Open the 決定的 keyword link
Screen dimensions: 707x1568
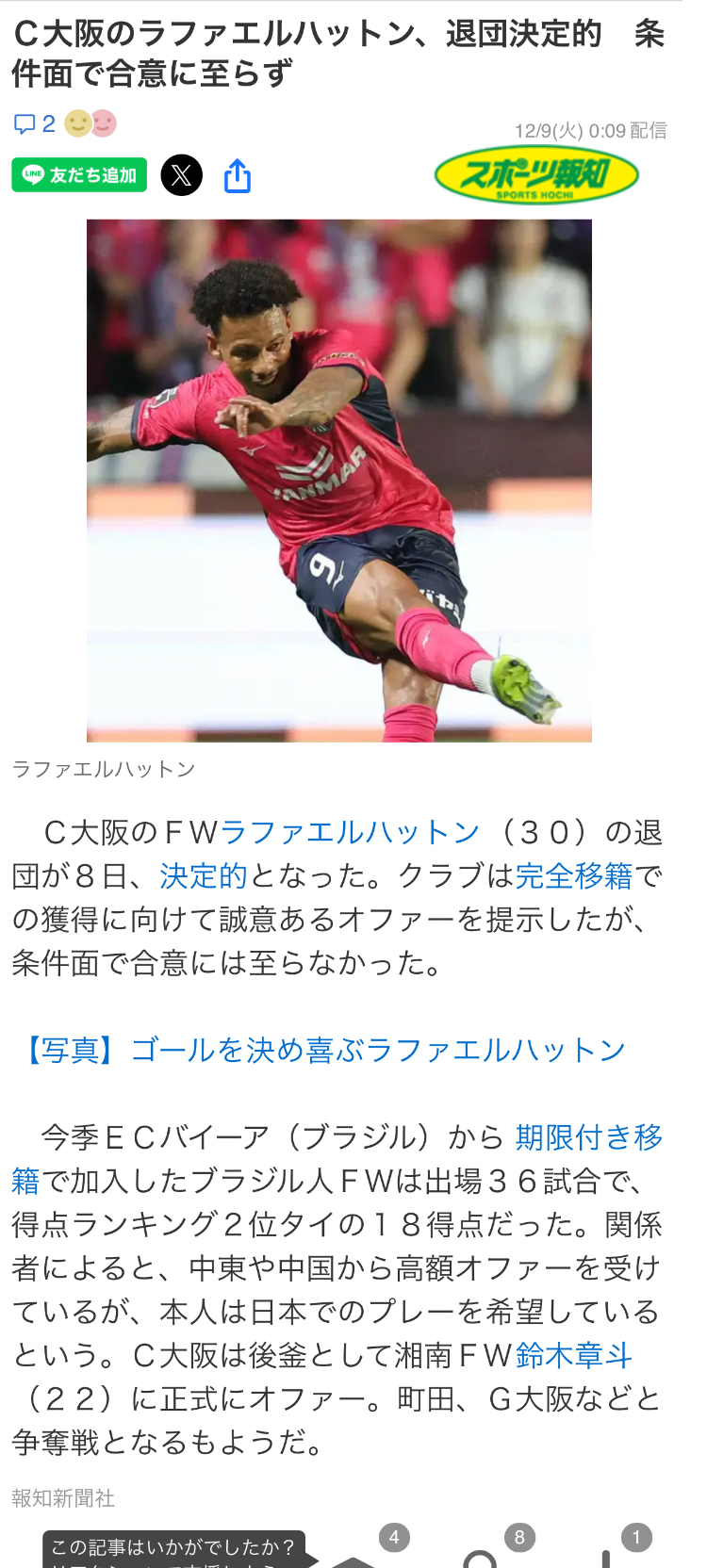point(203,875)
